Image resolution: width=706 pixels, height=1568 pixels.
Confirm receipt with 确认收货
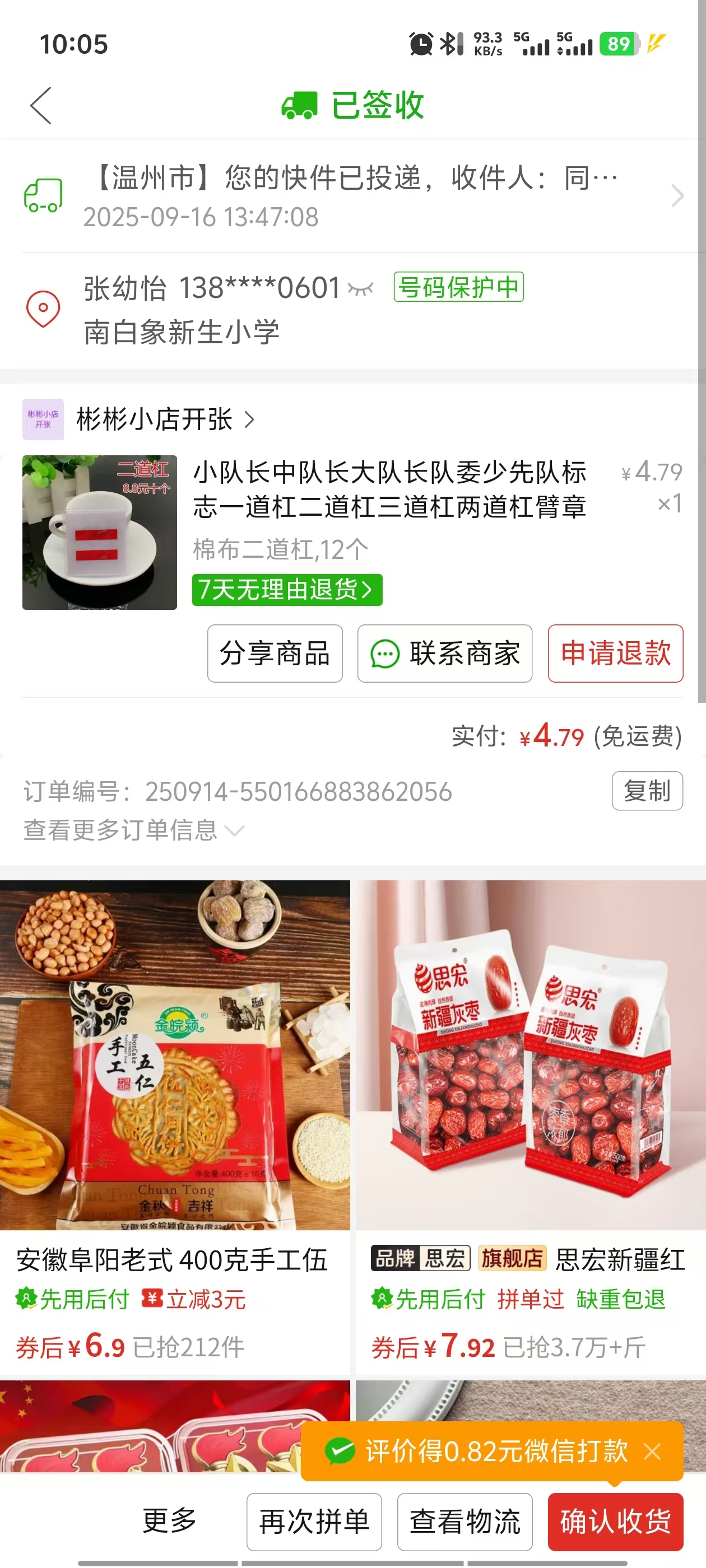(615, 1521)
